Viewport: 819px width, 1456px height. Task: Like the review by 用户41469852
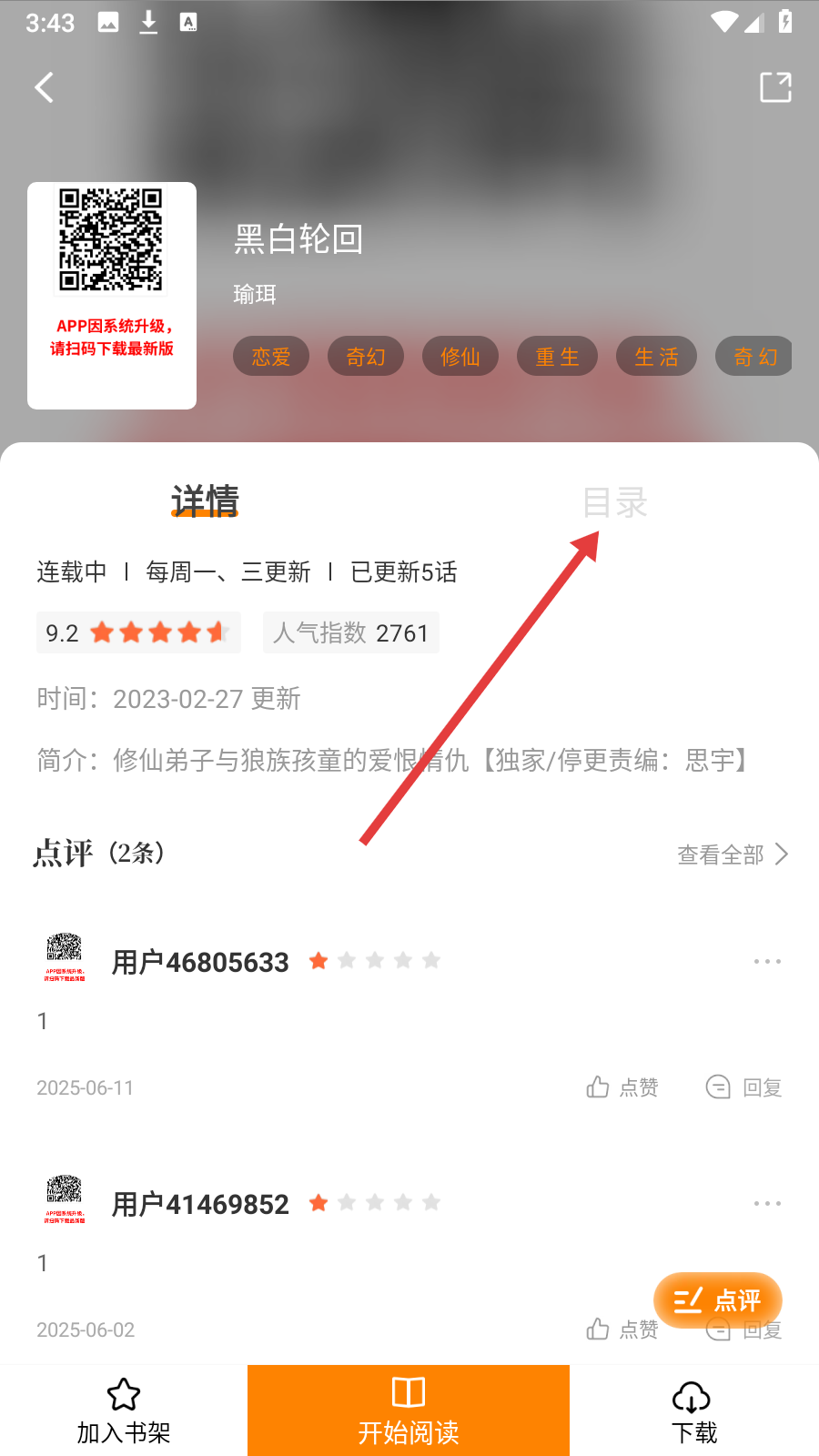pos(622,1330)
